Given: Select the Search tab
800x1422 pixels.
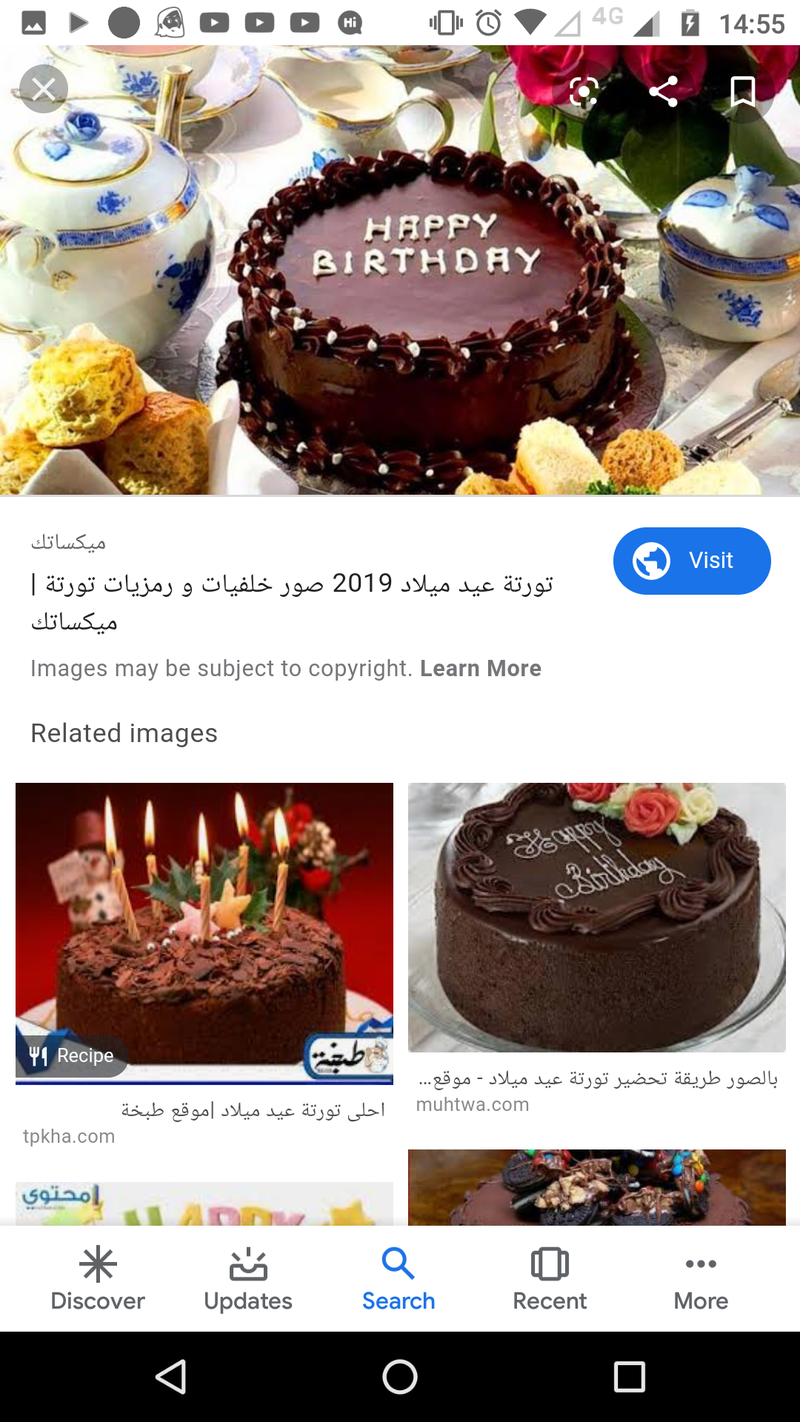Looking at the screenshot, I should pyautogui.click(x=398, y=1279).
